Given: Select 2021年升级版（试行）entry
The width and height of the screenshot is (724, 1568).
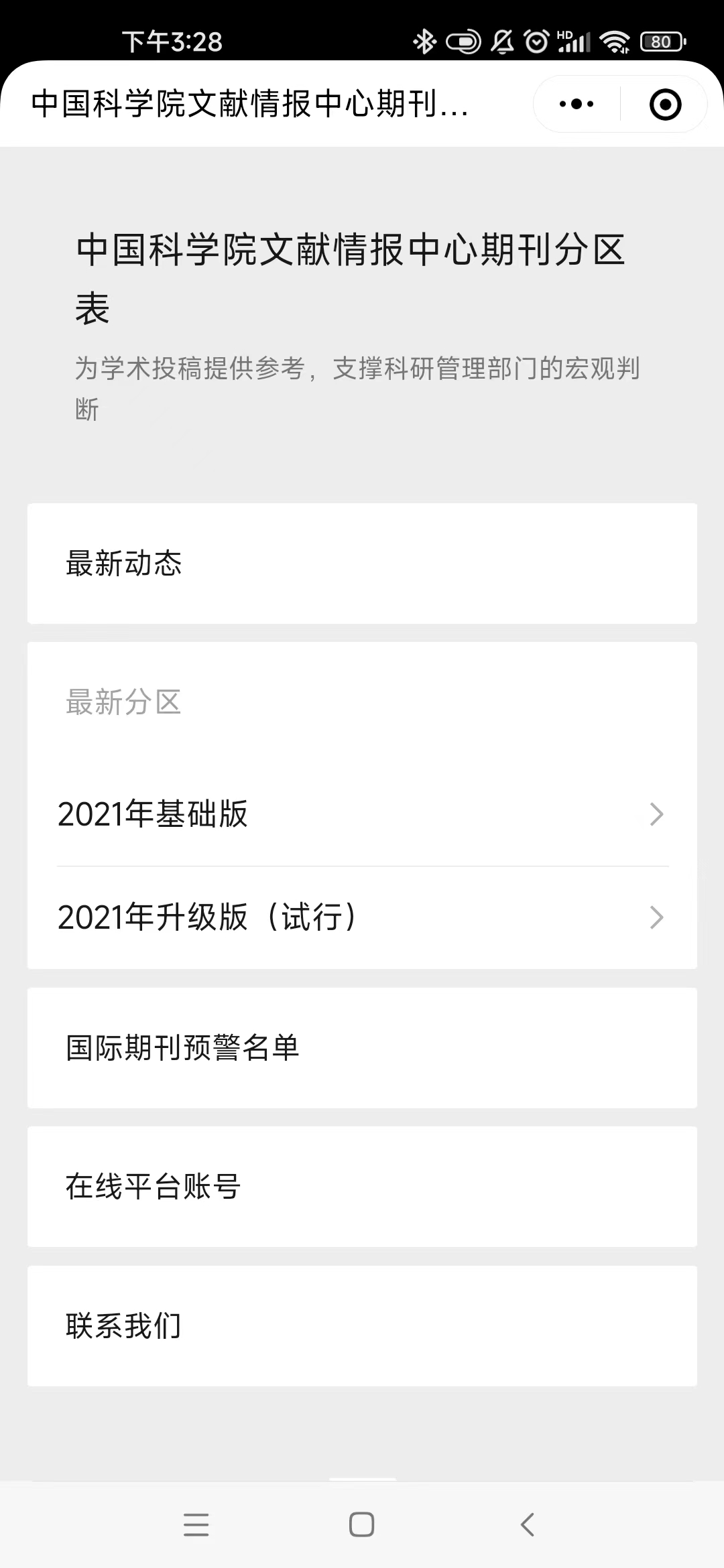Looking at the screenshot, I should (x=362, y=917).
